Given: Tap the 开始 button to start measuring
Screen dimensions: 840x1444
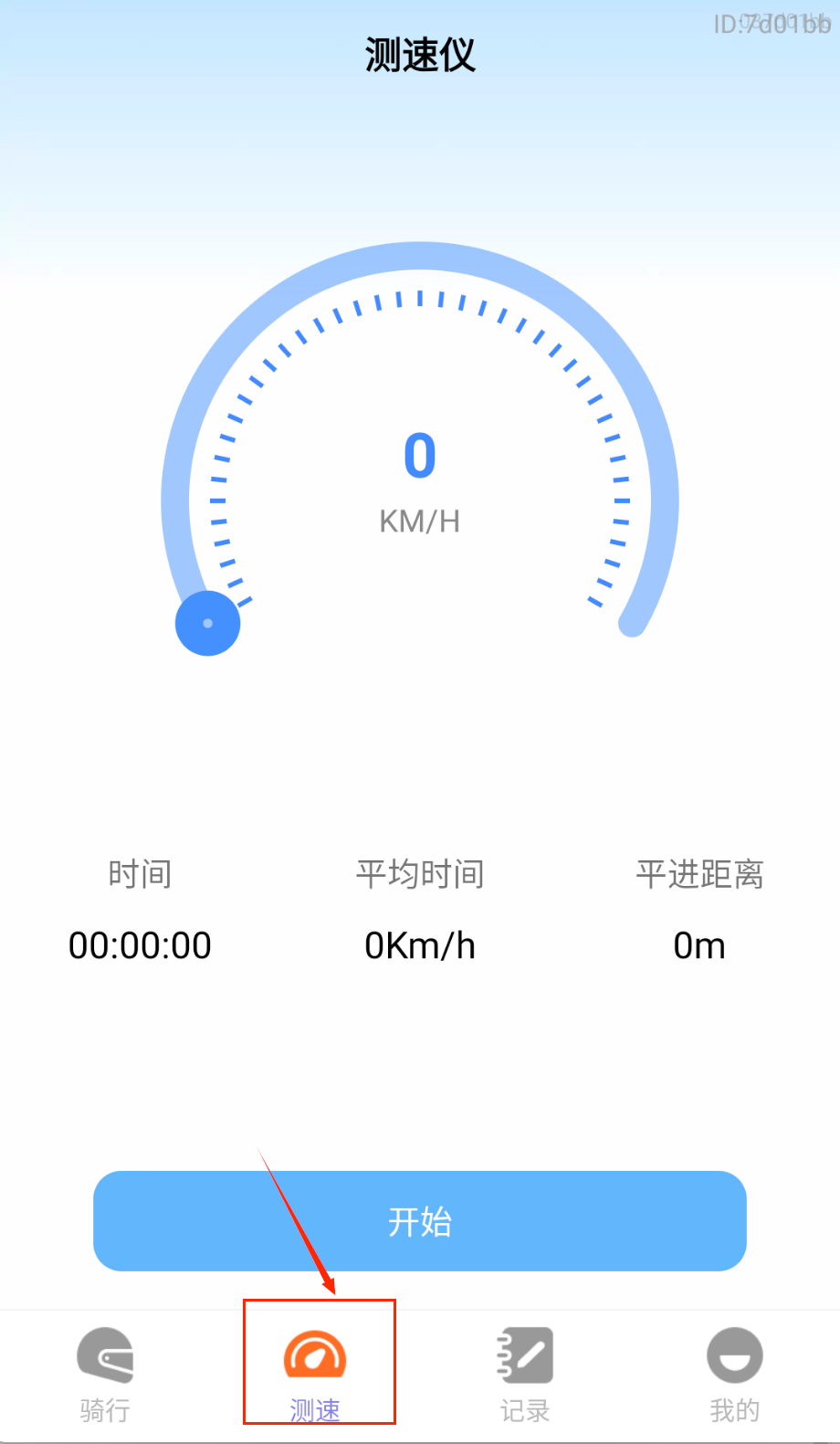Looking at the screenshot, I should click(x=420, y=1220).
